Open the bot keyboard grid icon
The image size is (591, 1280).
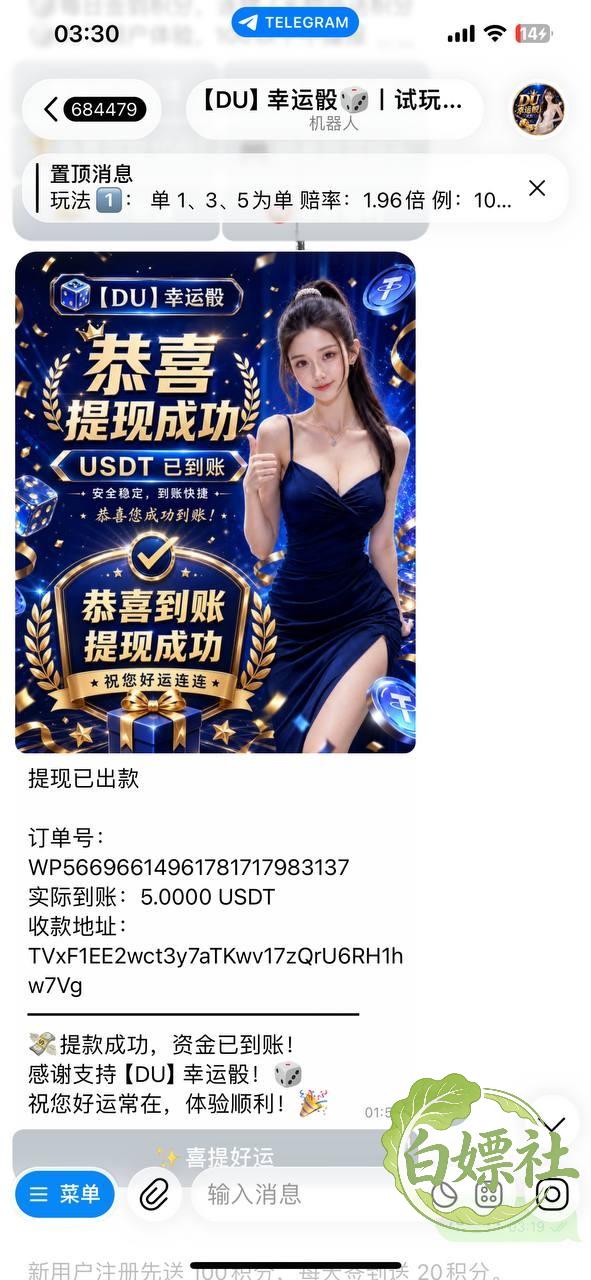click(487, 1194)
